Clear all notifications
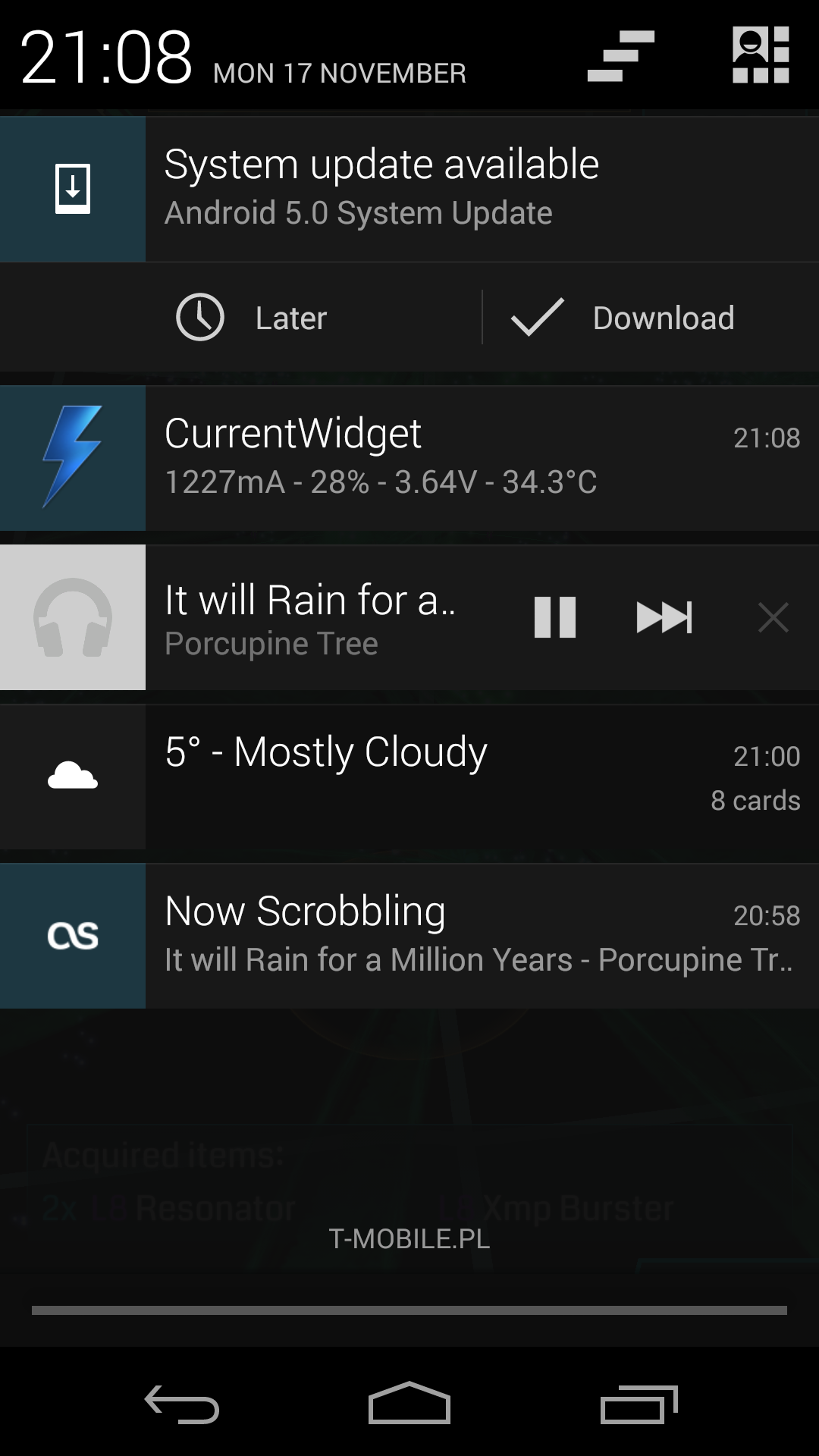The height and width of the screenshot is (1456, 819). (x=620, y=56)
